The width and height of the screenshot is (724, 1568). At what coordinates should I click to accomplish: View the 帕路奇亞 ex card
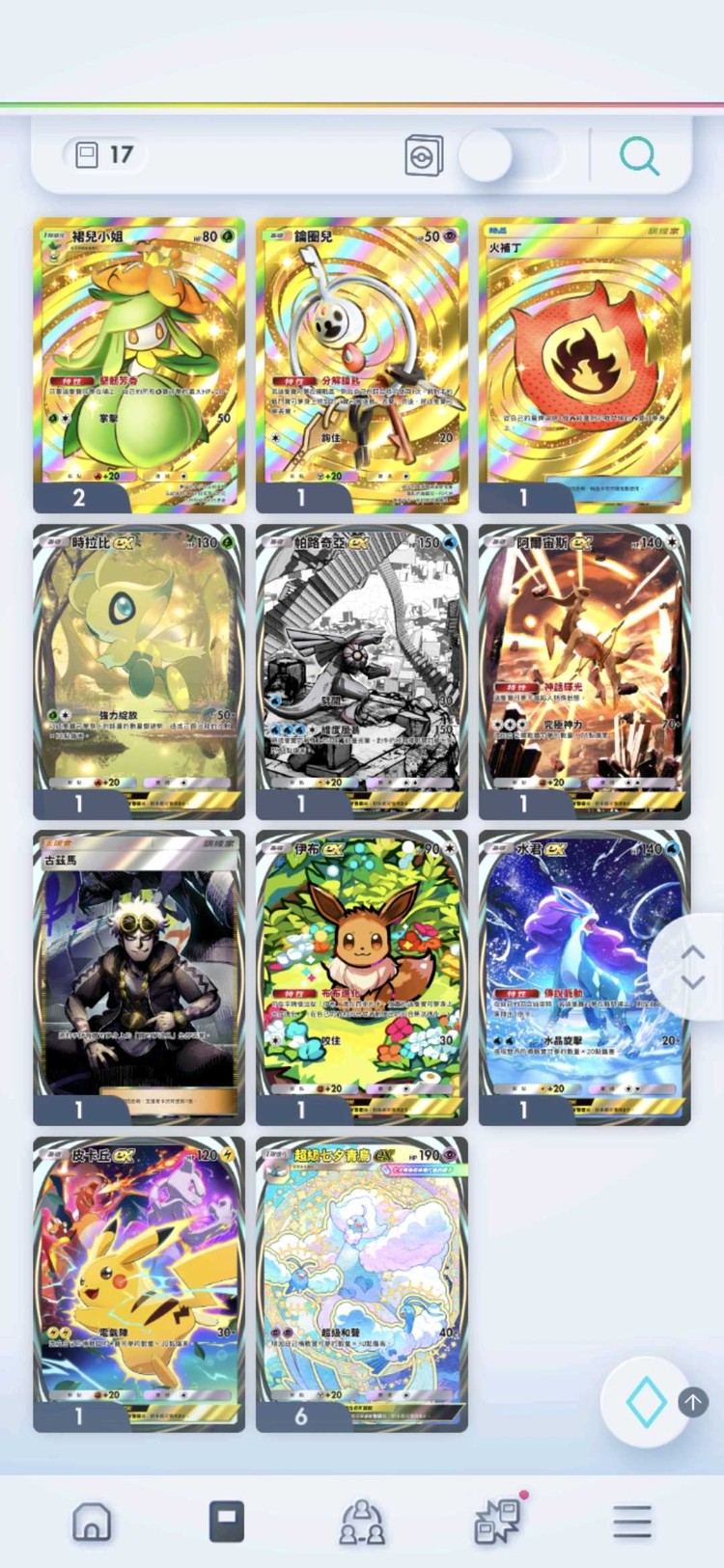click(x=361, y=671)
